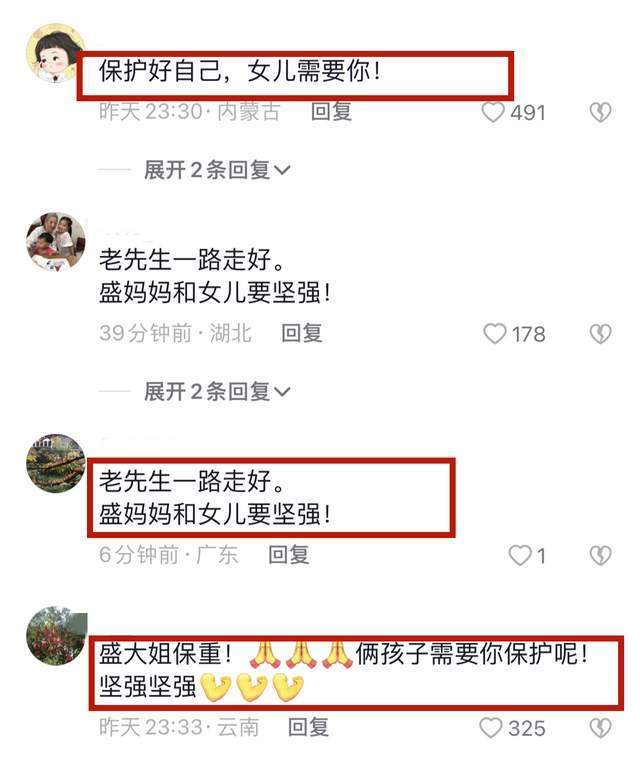640x763 pixels.
Task: Dislike the comment from 云南
Action: [600, 728]
